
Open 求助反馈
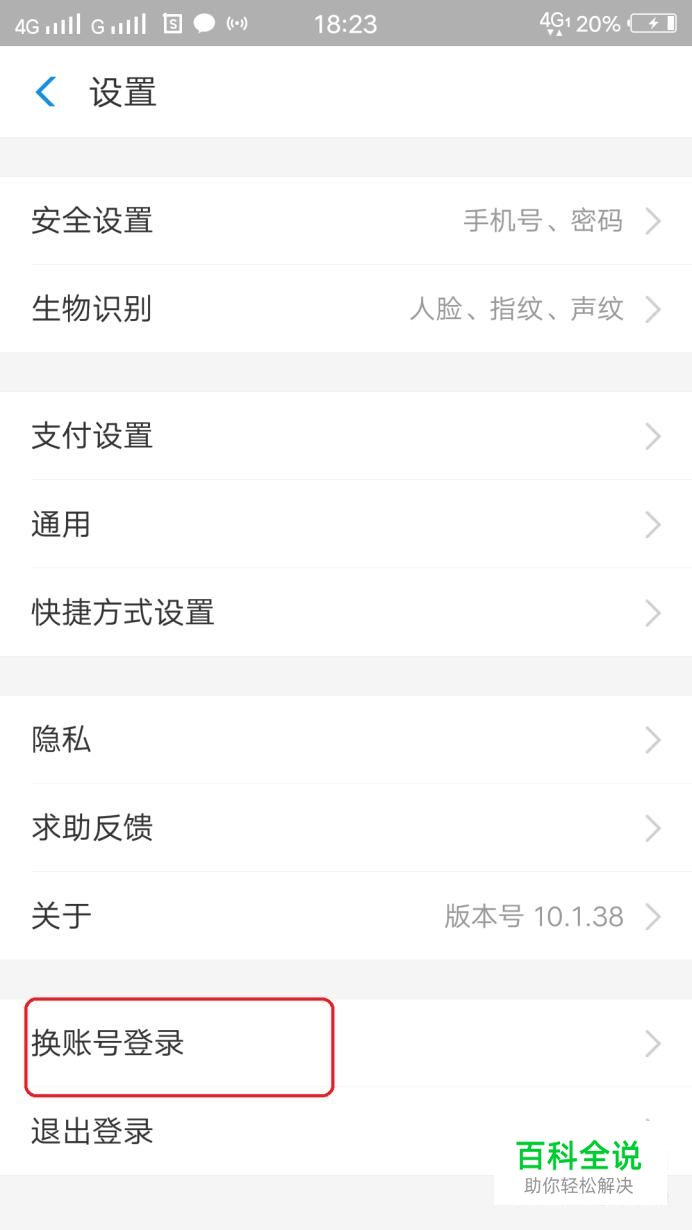346,828
